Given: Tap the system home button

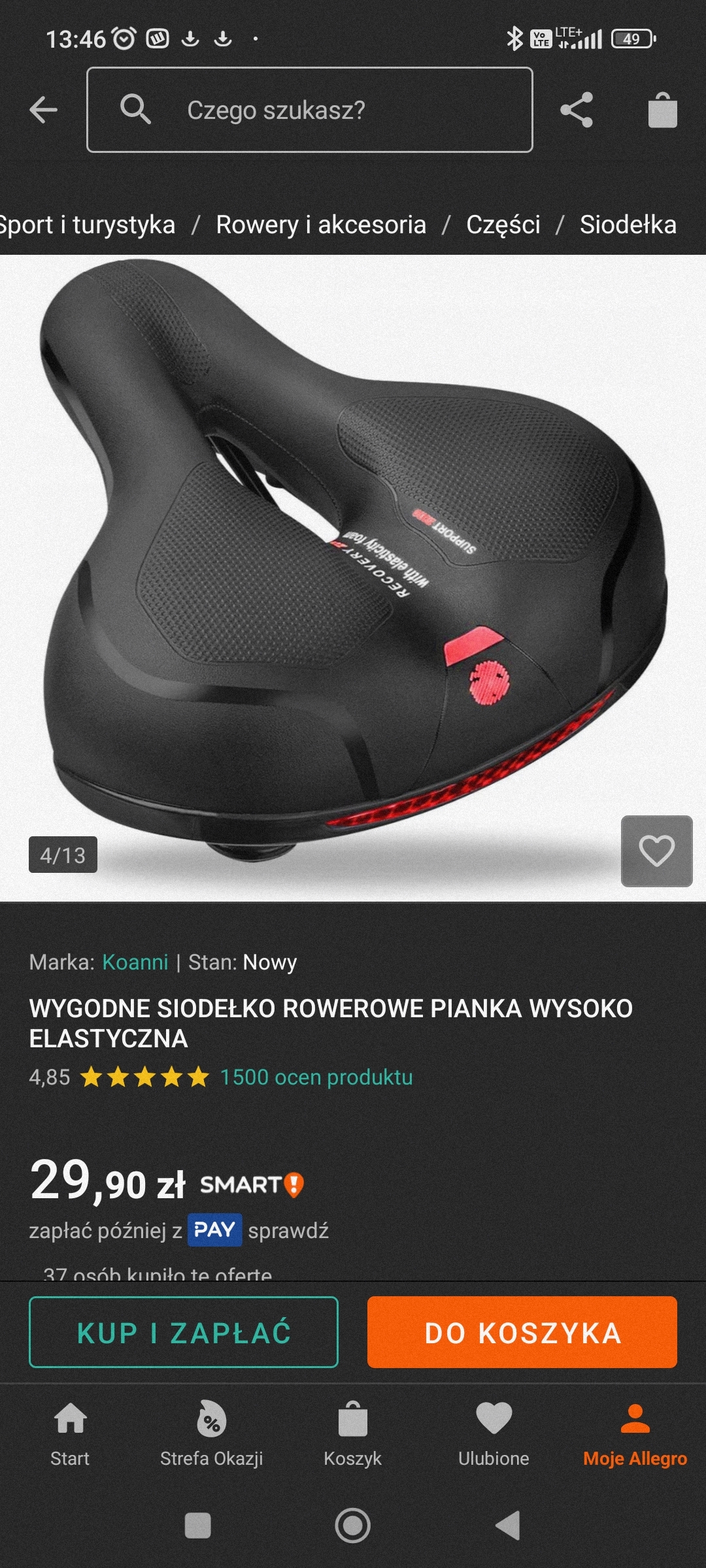Looking at the screenshot, I should pyautogui.click(x=352, y=1526).
